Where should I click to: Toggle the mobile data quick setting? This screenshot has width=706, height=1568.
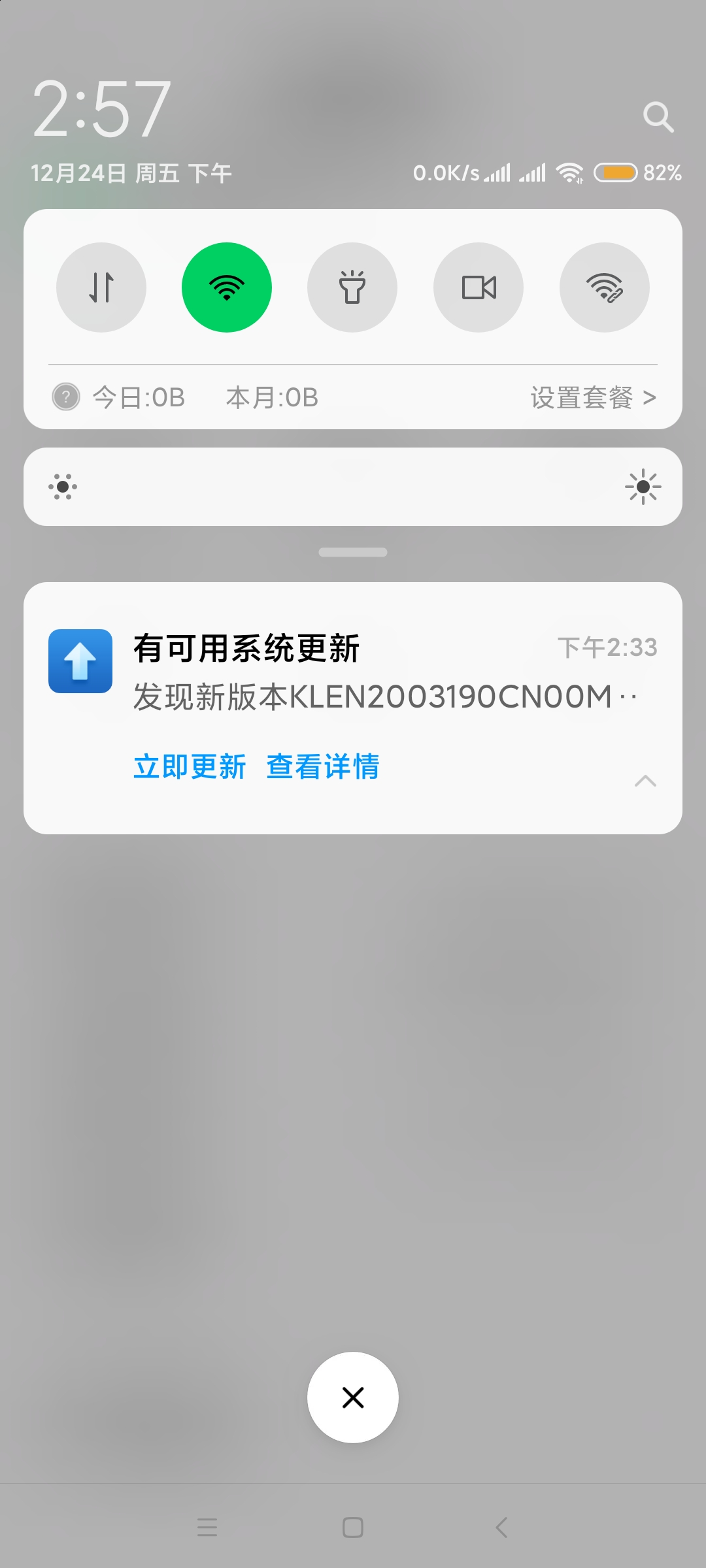(x=101, y=287)
